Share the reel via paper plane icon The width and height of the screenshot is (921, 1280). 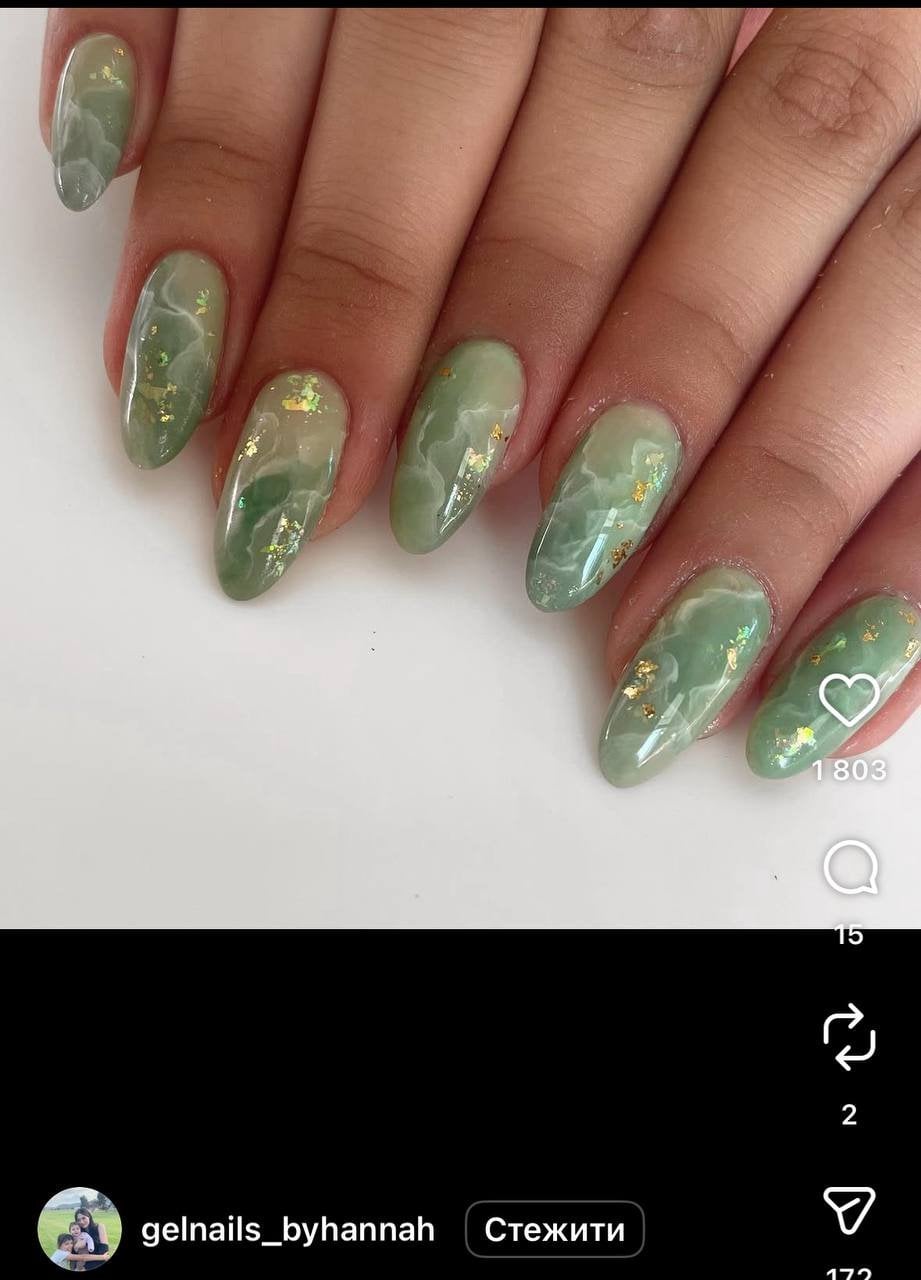849,1210
